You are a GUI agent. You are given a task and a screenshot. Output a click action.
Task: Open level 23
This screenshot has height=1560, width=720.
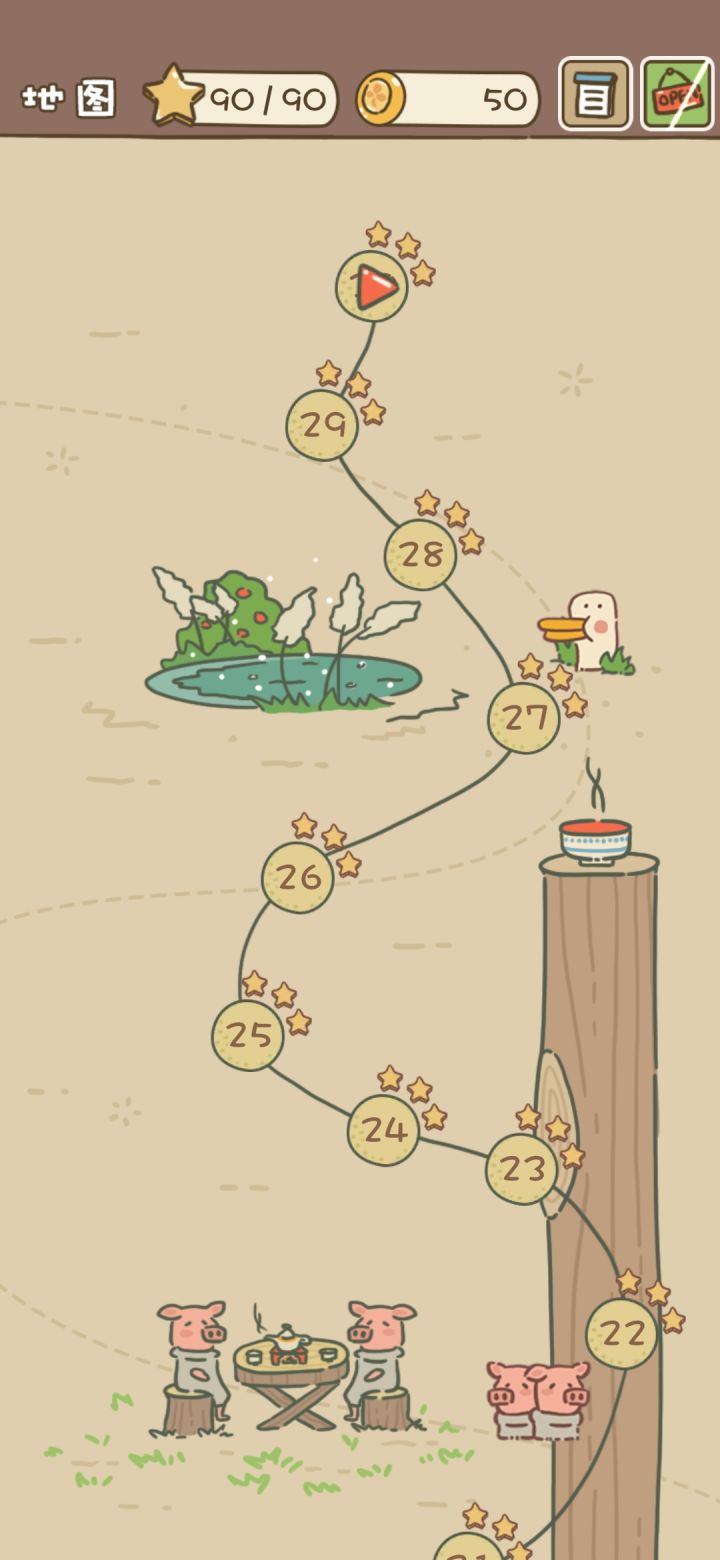522,1170
